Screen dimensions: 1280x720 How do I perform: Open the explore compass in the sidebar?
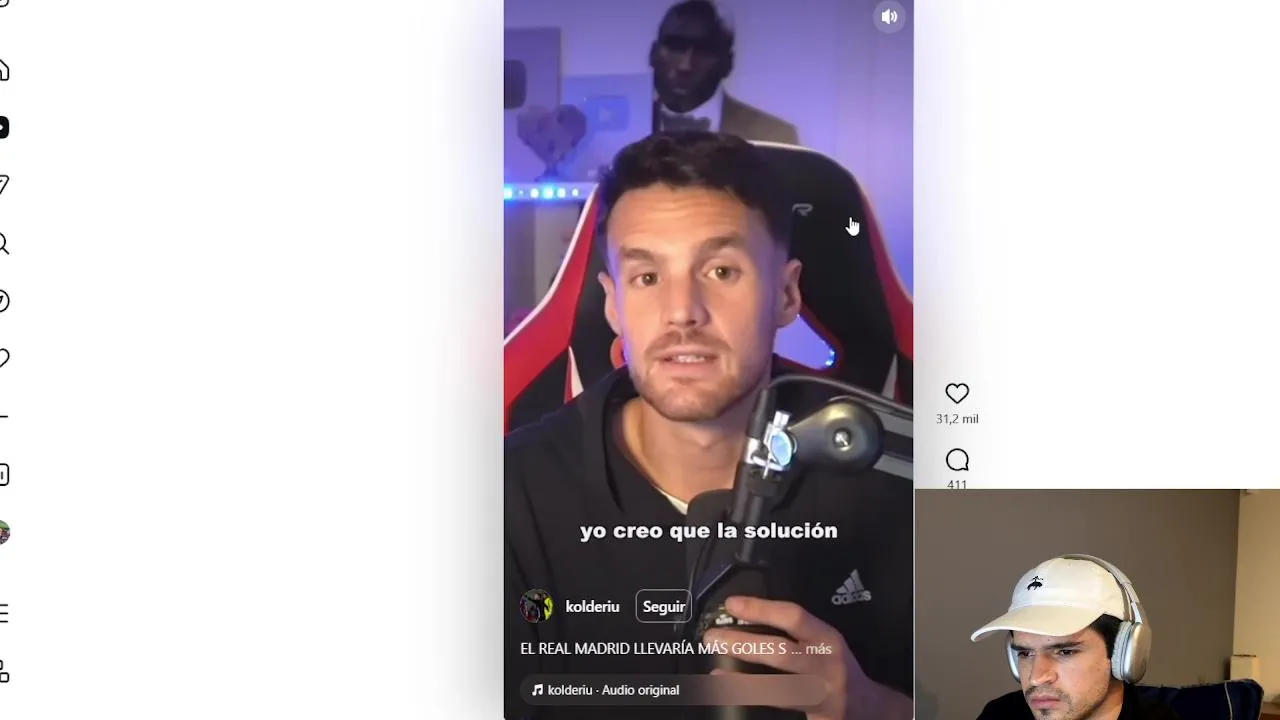4,301
